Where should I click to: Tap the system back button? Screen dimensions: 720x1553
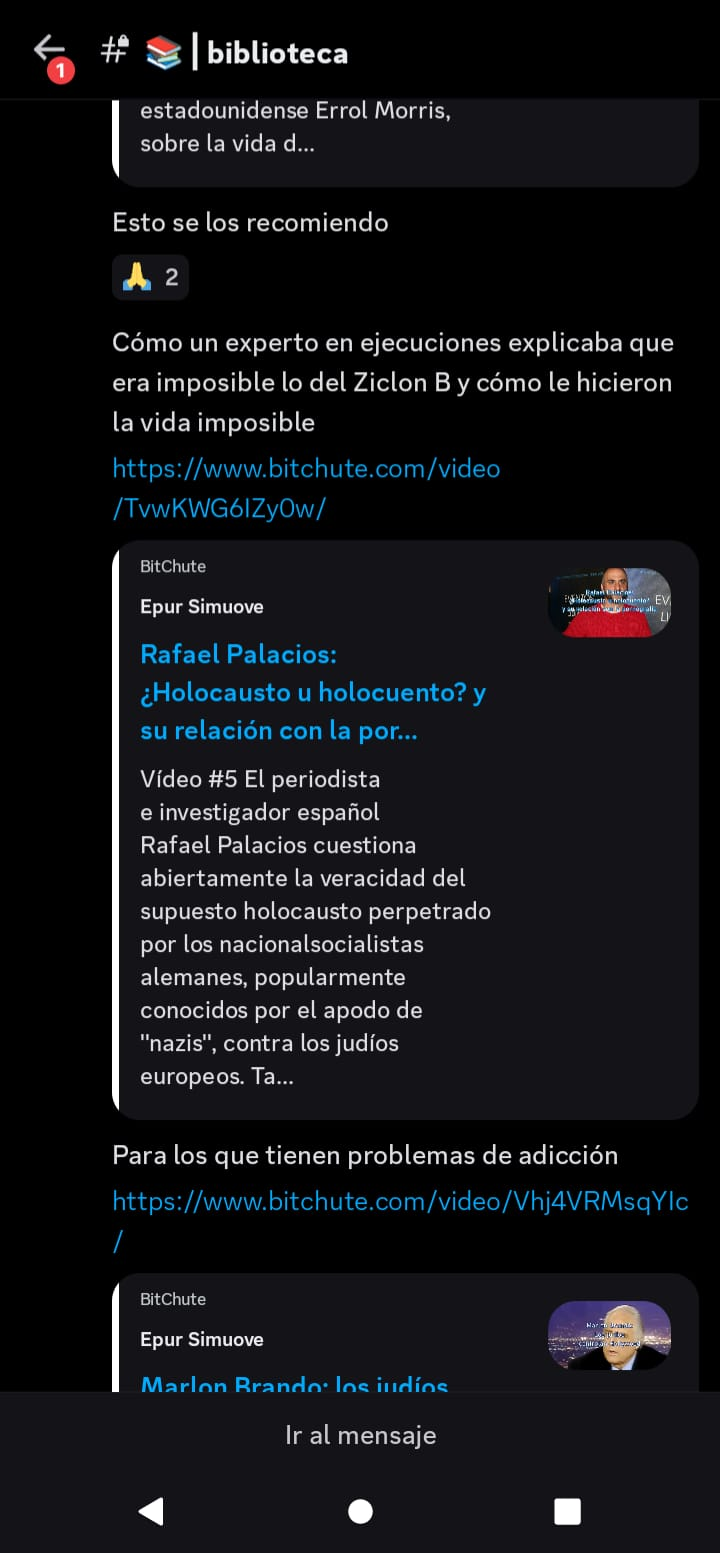click(151, 1511)
